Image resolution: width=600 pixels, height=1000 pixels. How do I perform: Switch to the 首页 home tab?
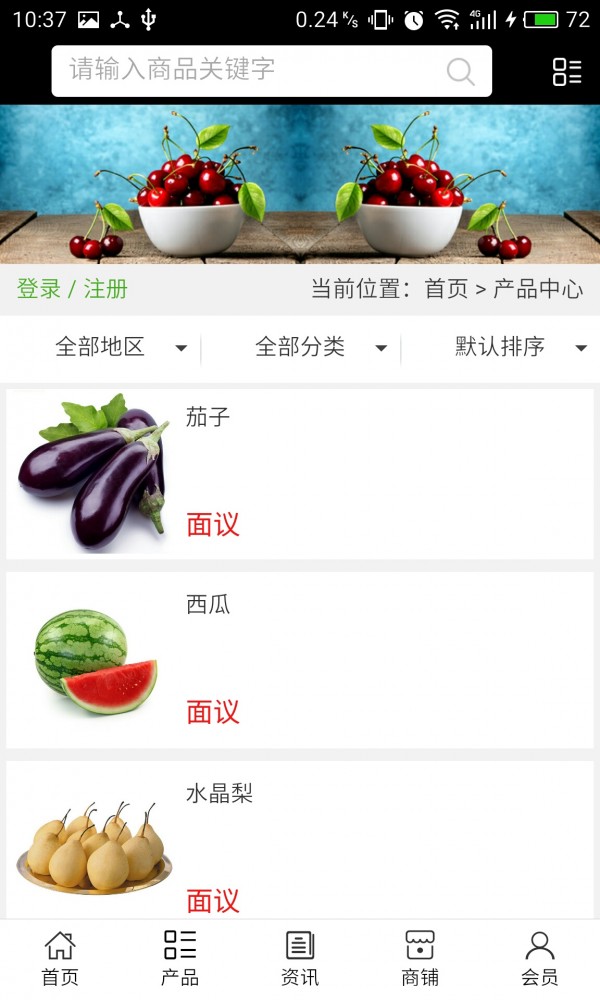pos(60,958)
